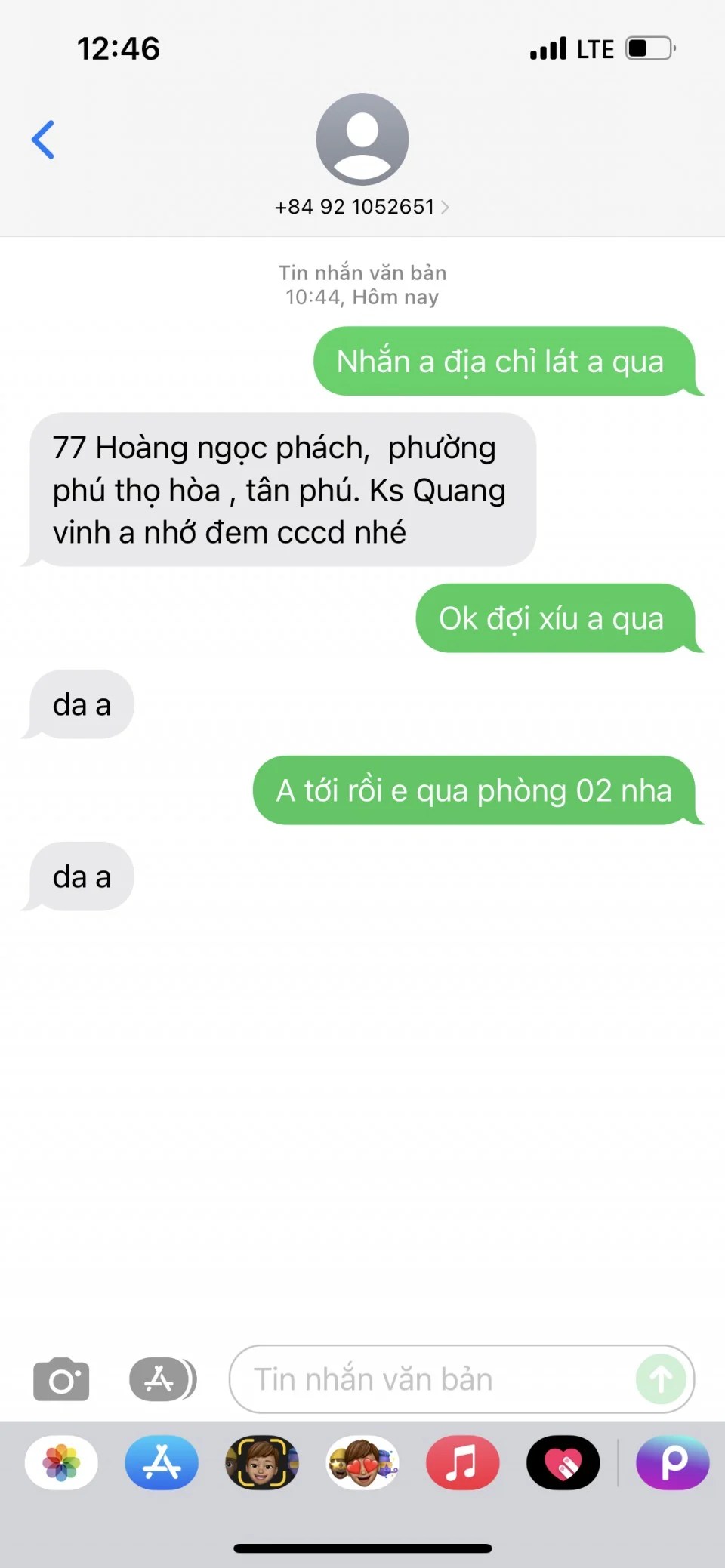Toggle the App Store apps drawer button

[x=162, y=1379]
